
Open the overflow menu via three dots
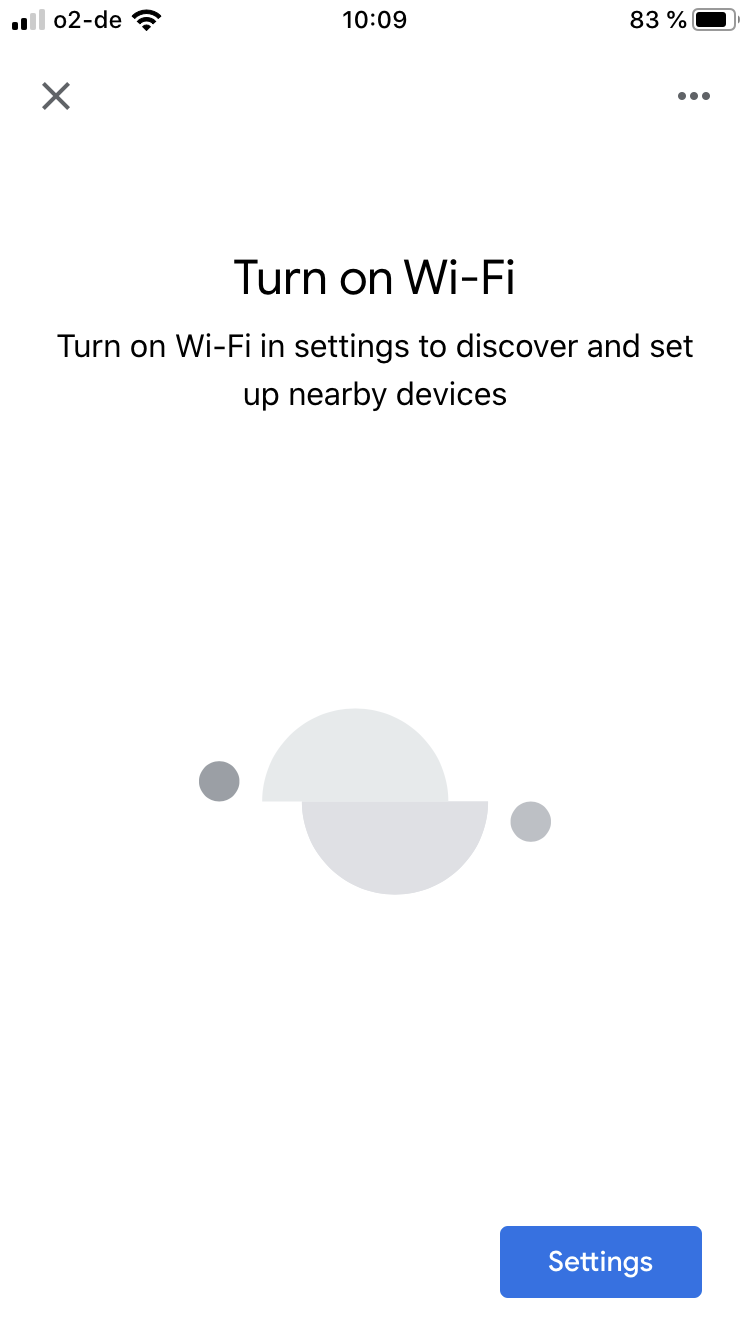click(694, 96)
